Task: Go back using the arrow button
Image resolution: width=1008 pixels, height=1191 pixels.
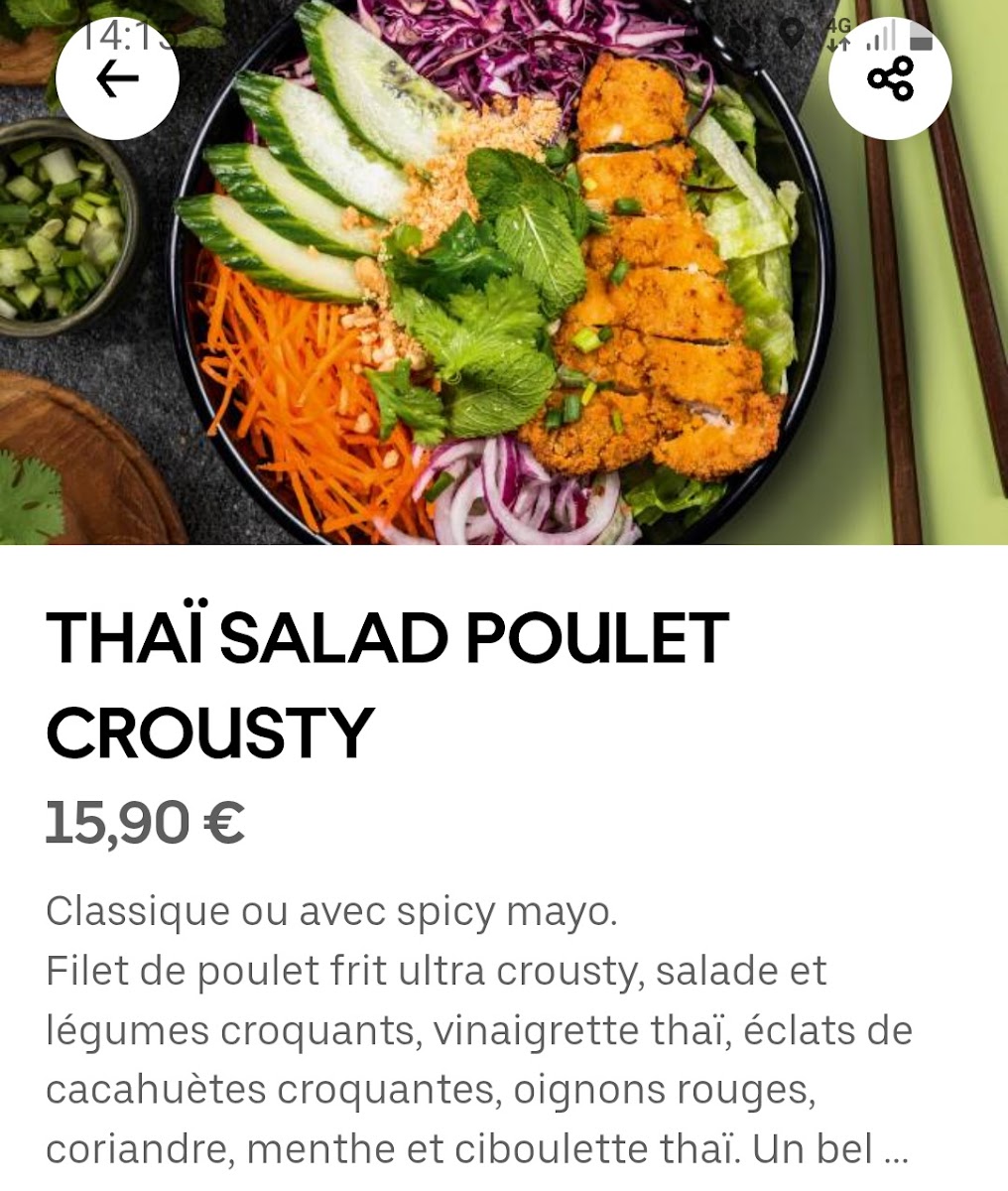Action: (x=117, y=79)
